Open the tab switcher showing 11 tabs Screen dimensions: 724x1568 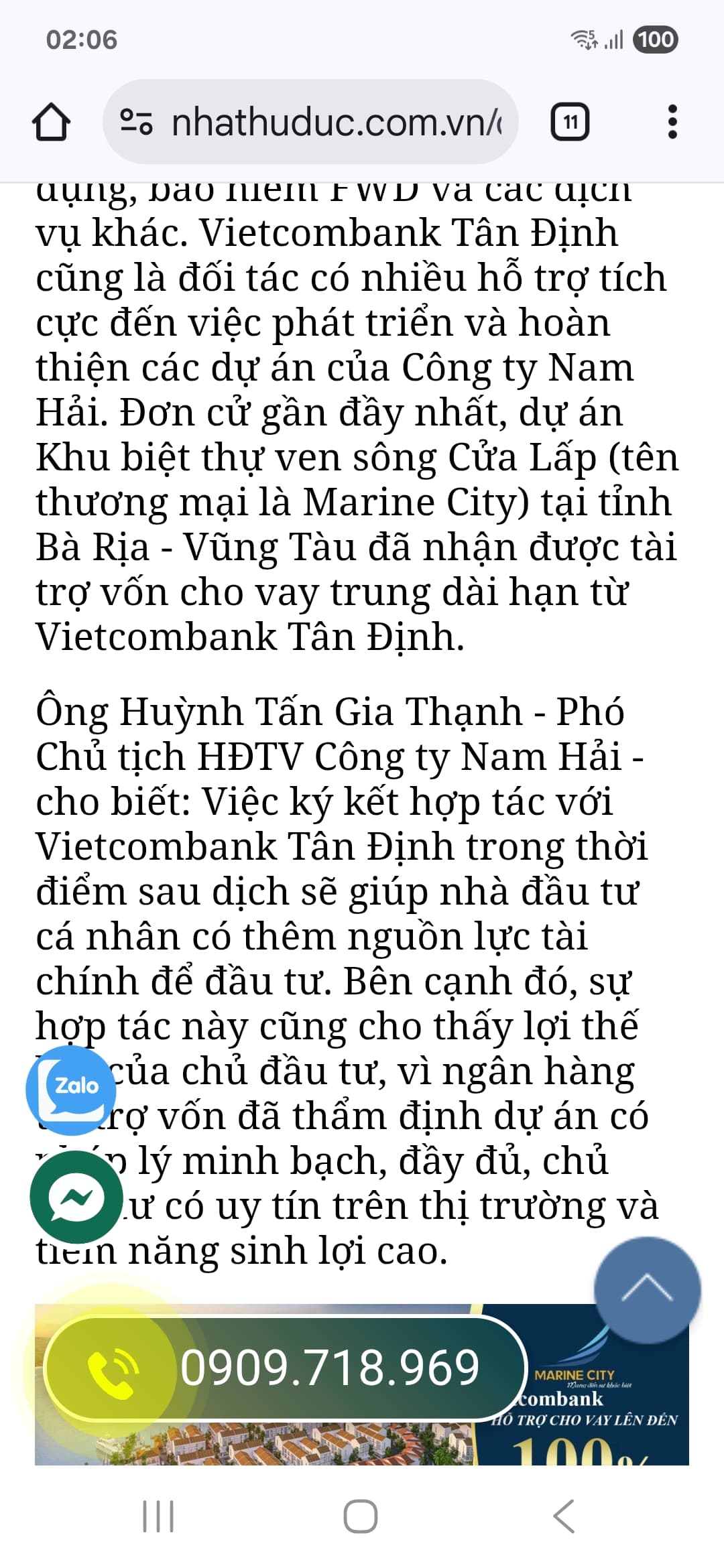[x=570, y=122]
